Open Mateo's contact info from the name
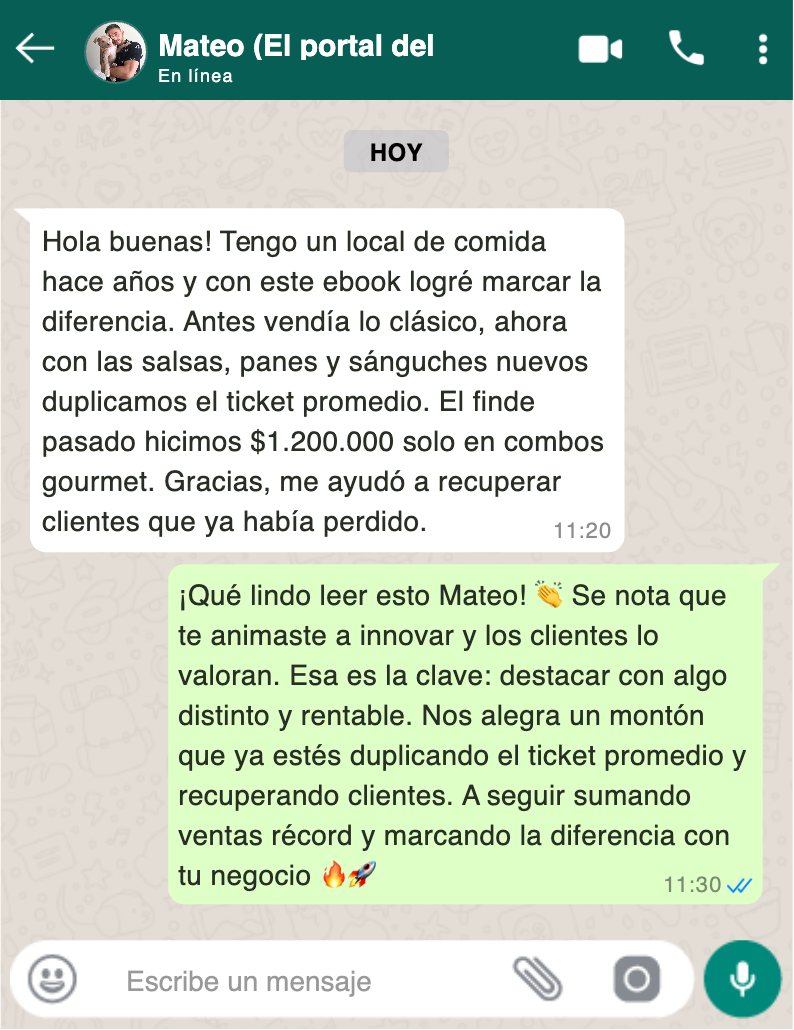The height and width of the screenshot is (1030, 794). [296, 46]
